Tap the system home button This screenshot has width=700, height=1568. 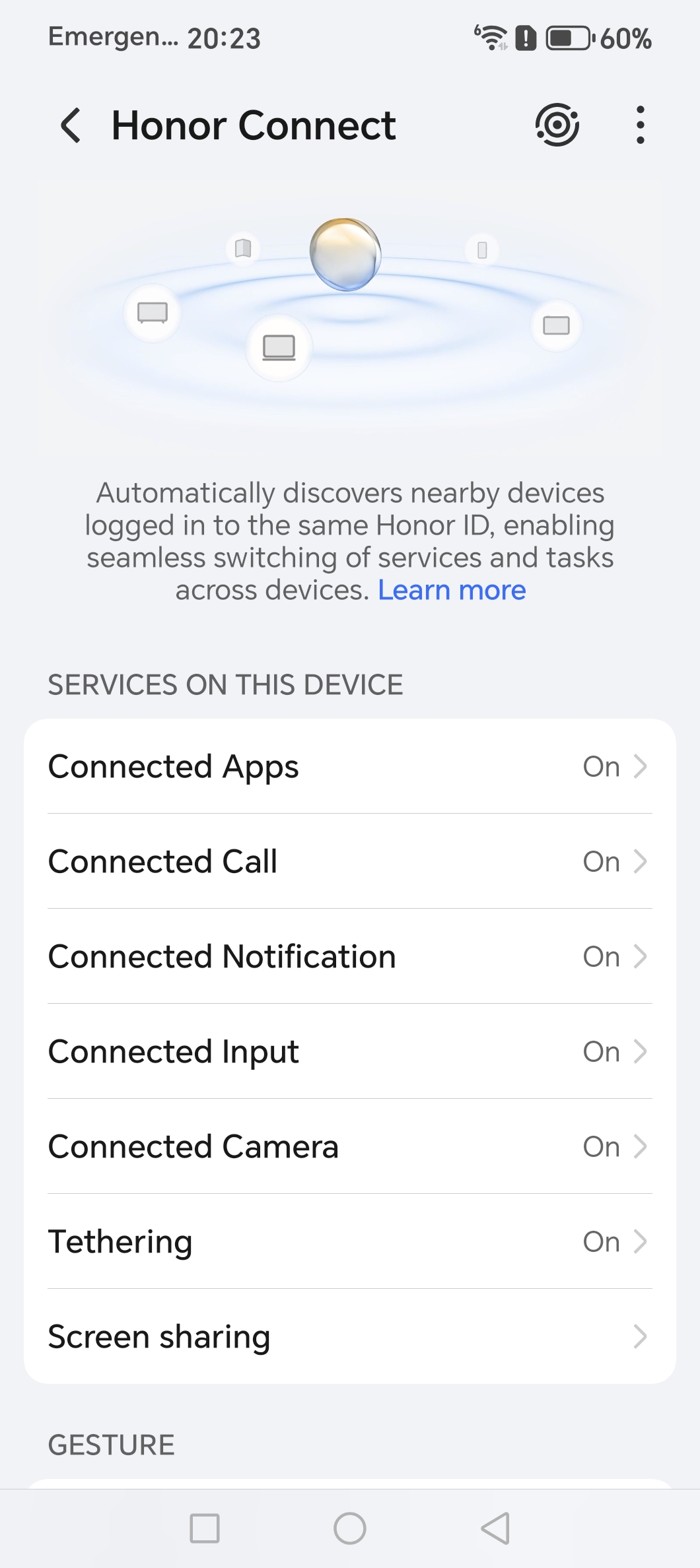350,1528
